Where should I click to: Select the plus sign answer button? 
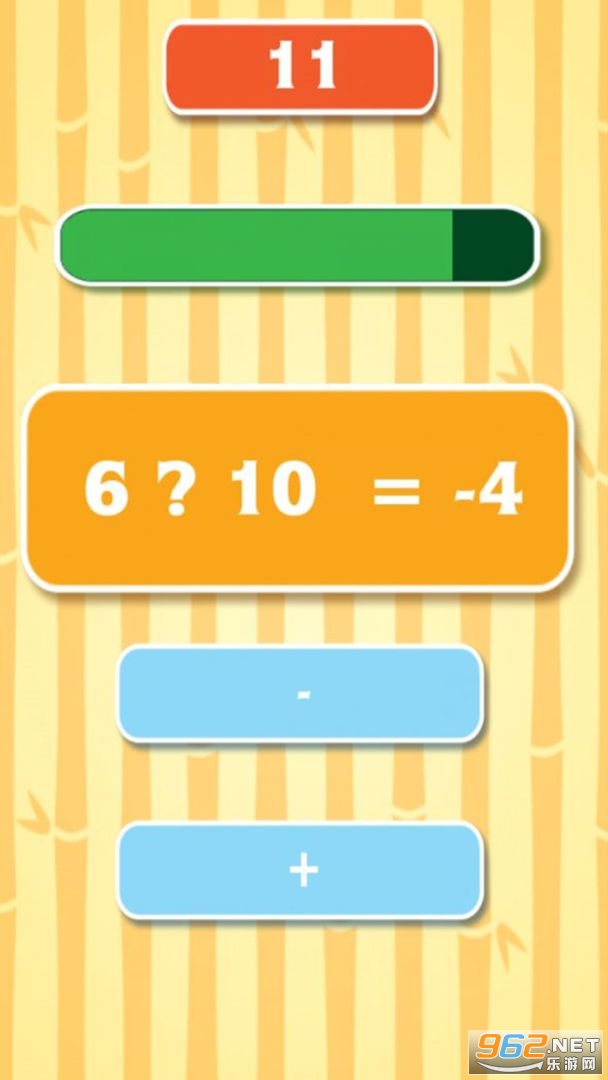300,870
